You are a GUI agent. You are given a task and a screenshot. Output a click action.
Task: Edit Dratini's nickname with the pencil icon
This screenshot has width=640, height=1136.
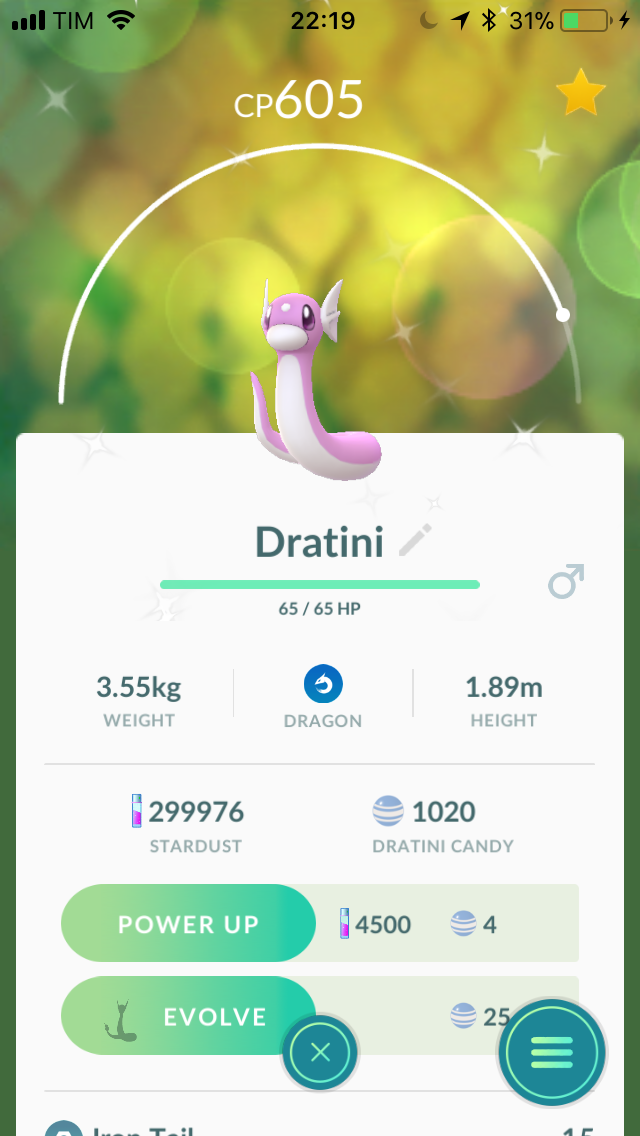pyautogui.click(x=415, y=540)
